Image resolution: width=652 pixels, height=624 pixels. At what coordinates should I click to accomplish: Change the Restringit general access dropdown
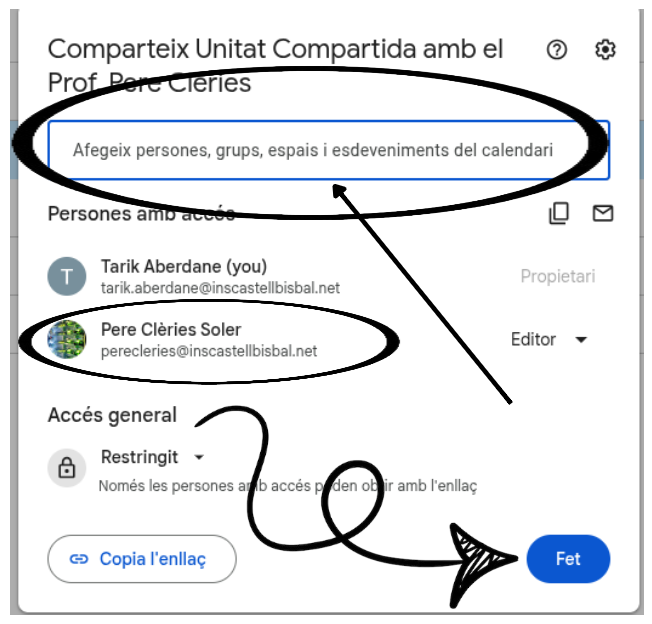tap(152, 457)
